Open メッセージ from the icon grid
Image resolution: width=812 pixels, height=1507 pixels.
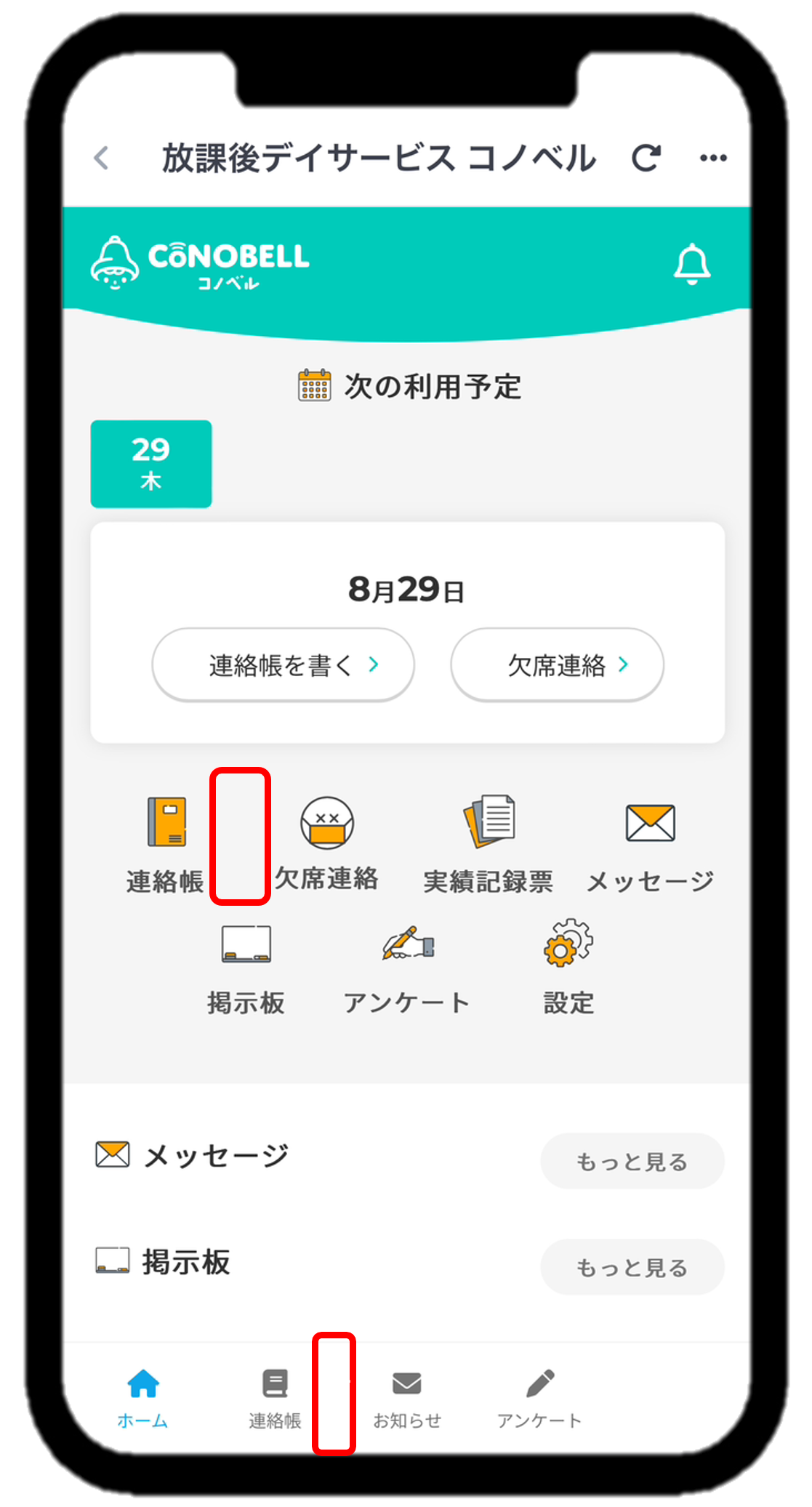pos(650,843)
